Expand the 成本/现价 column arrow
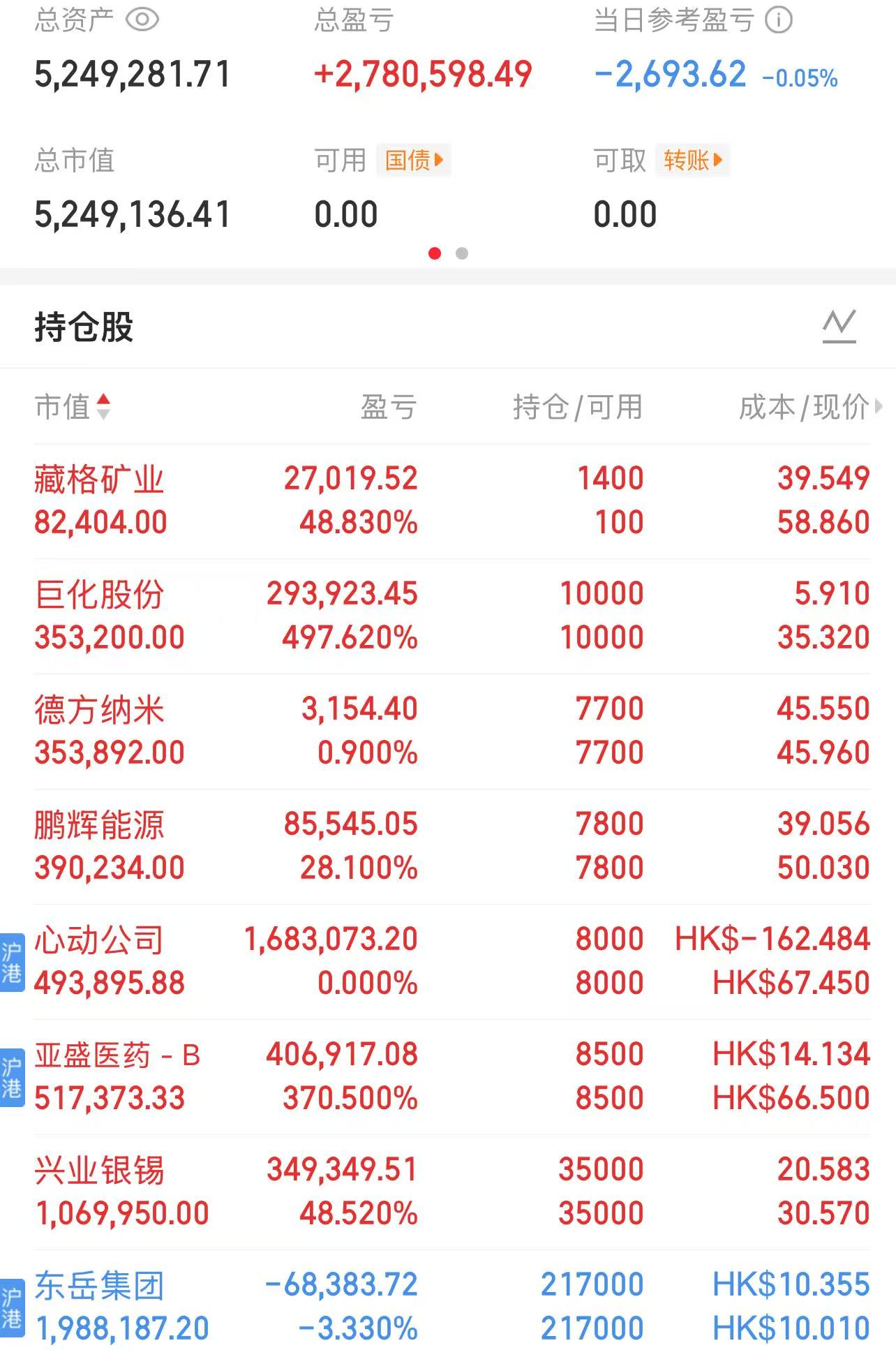This screenshot has height=1350, width=896. click(x=877, y=406)
